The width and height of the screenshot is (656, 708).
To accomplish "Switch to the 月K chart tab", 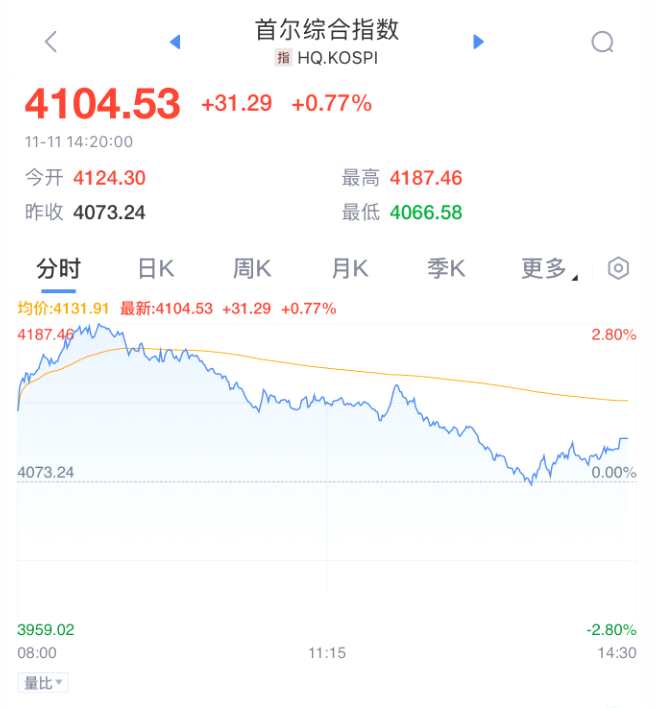I will [x=350, y=269].
